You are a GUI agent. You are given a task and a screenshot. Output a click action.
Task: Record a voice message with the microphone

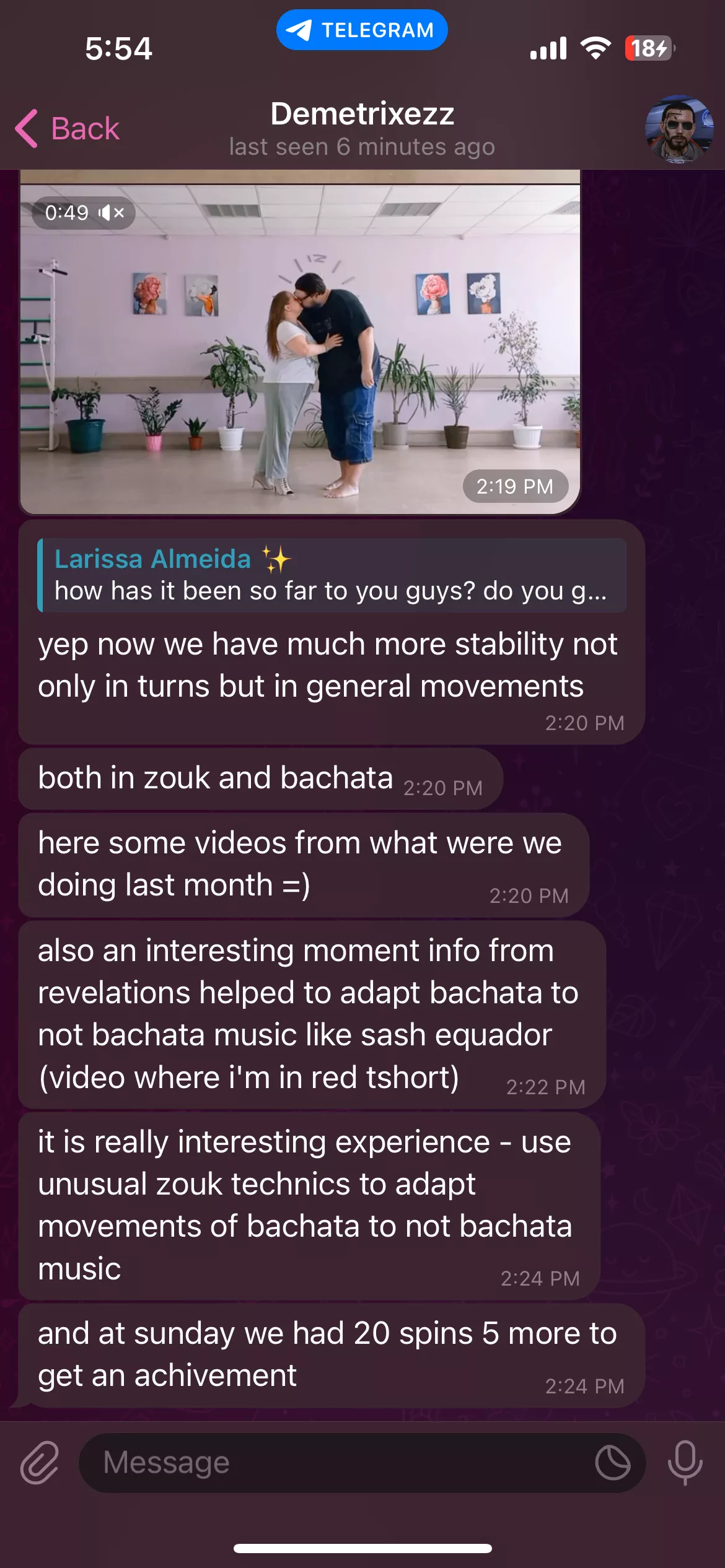click(685, 1463)
